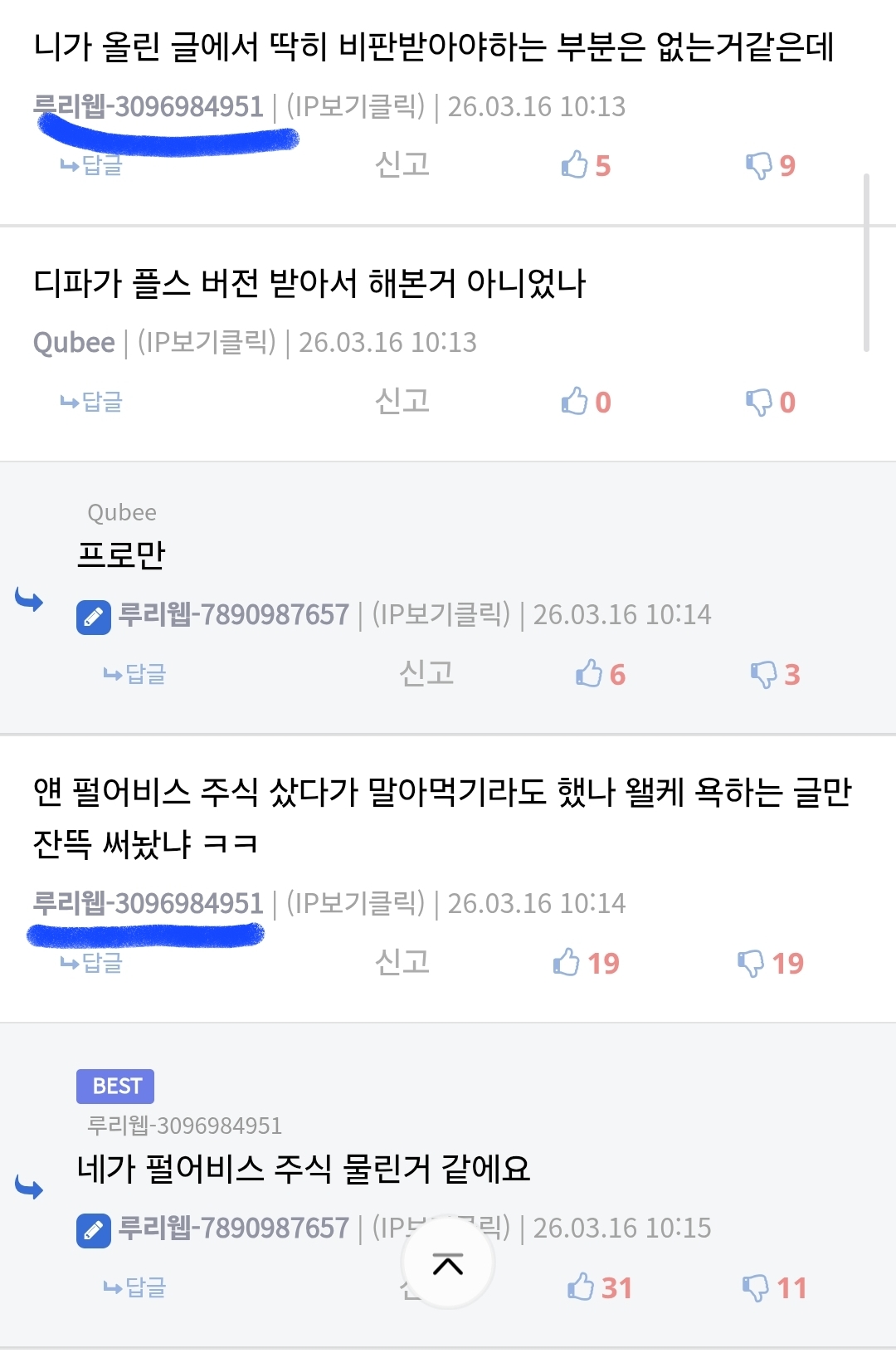Jump back to top with arrow button

coord(448,1264)
